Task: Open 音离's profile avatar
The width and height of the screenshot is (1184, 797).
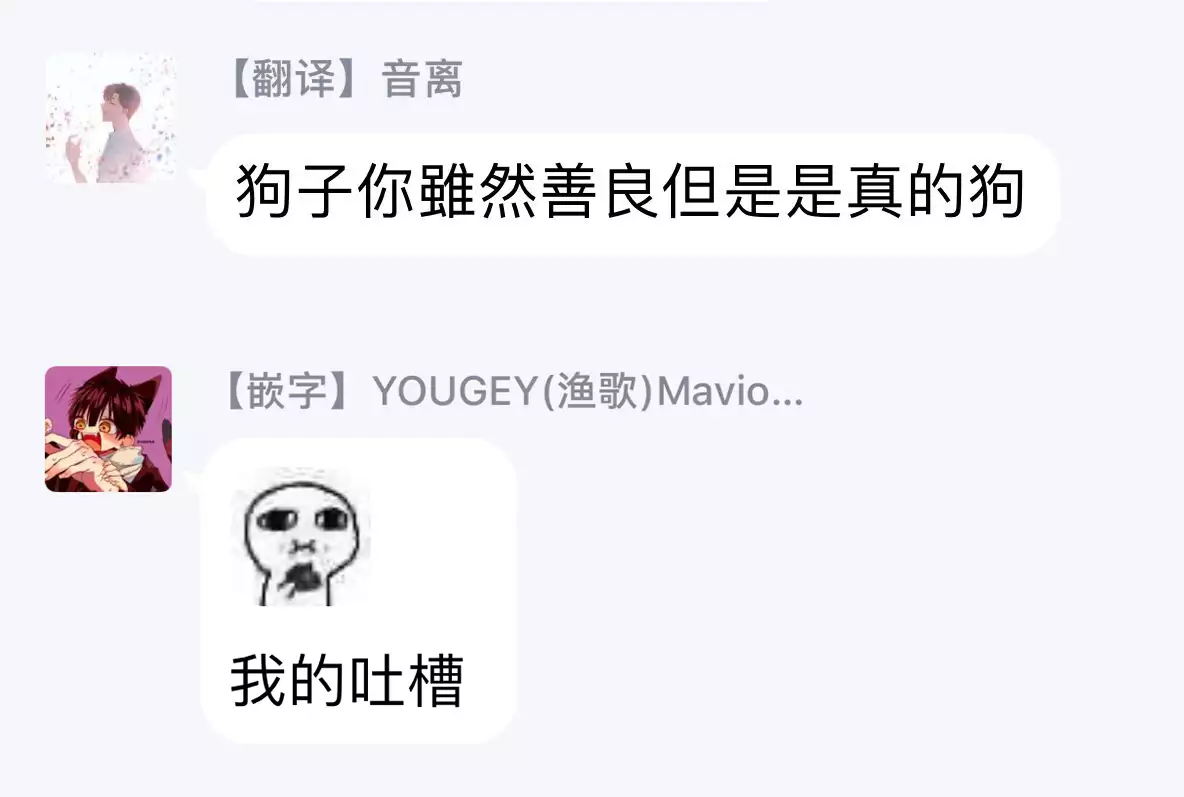Action: [x=109, y=117]
